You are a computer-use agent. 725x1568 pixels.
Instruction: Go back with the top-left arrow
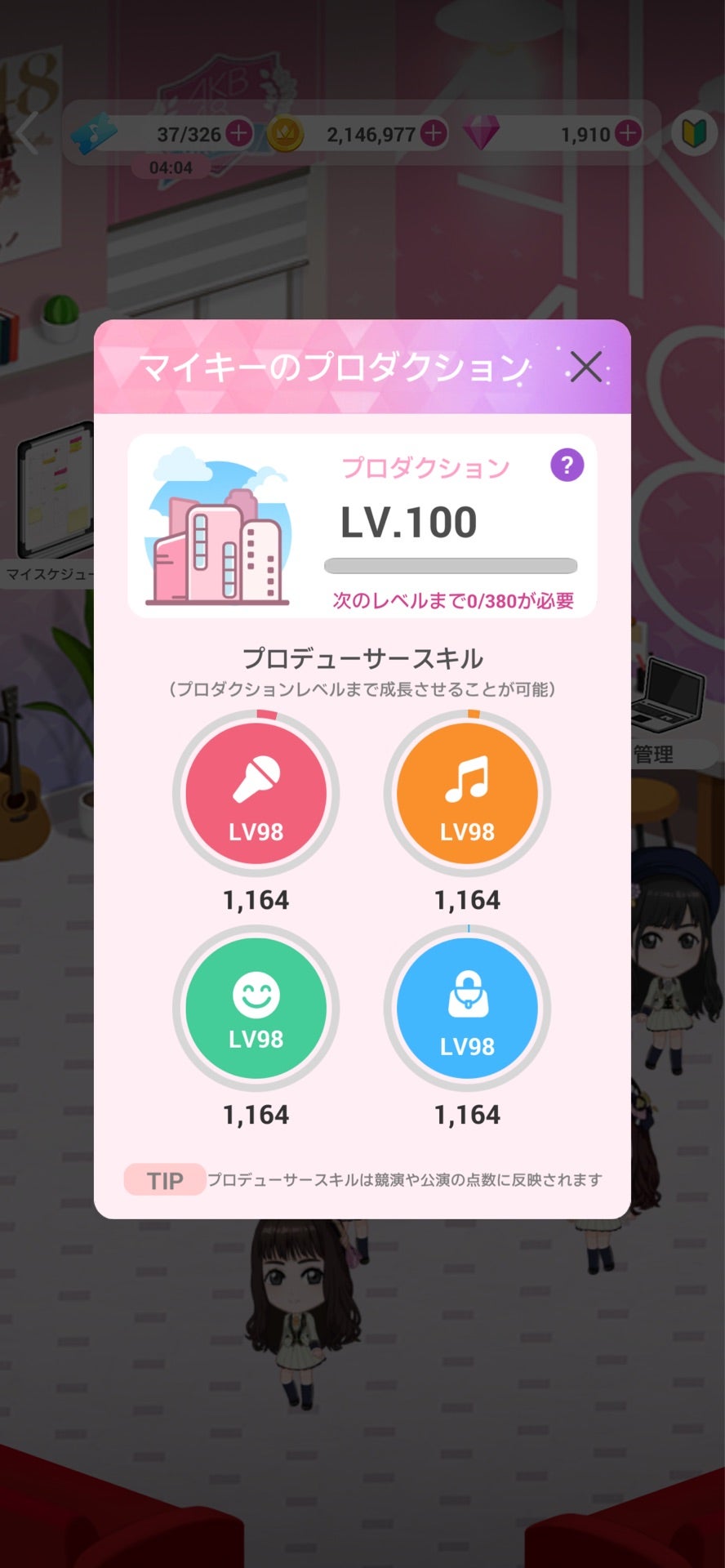(28, 132)
